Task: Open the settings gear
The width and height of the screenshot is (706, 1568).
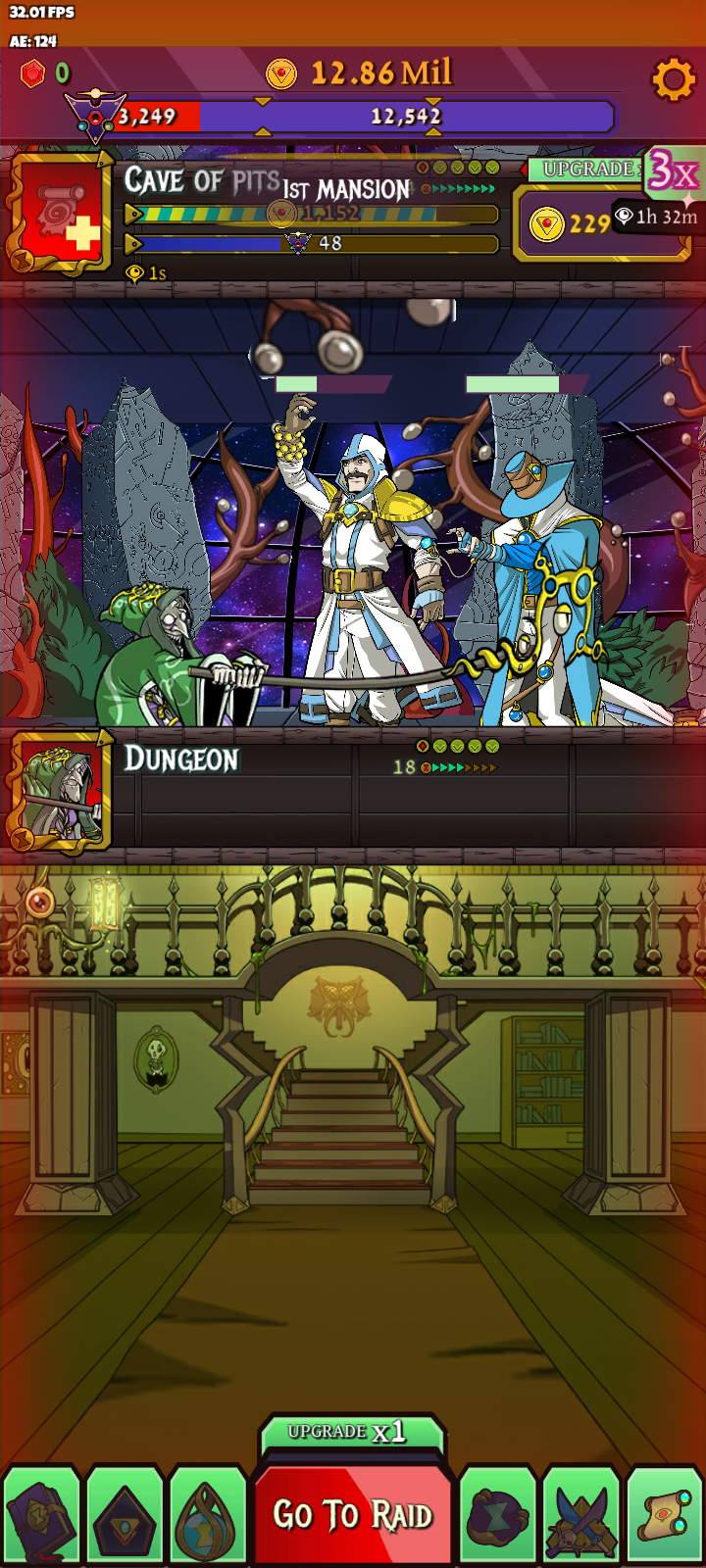Action: (674, 79)
